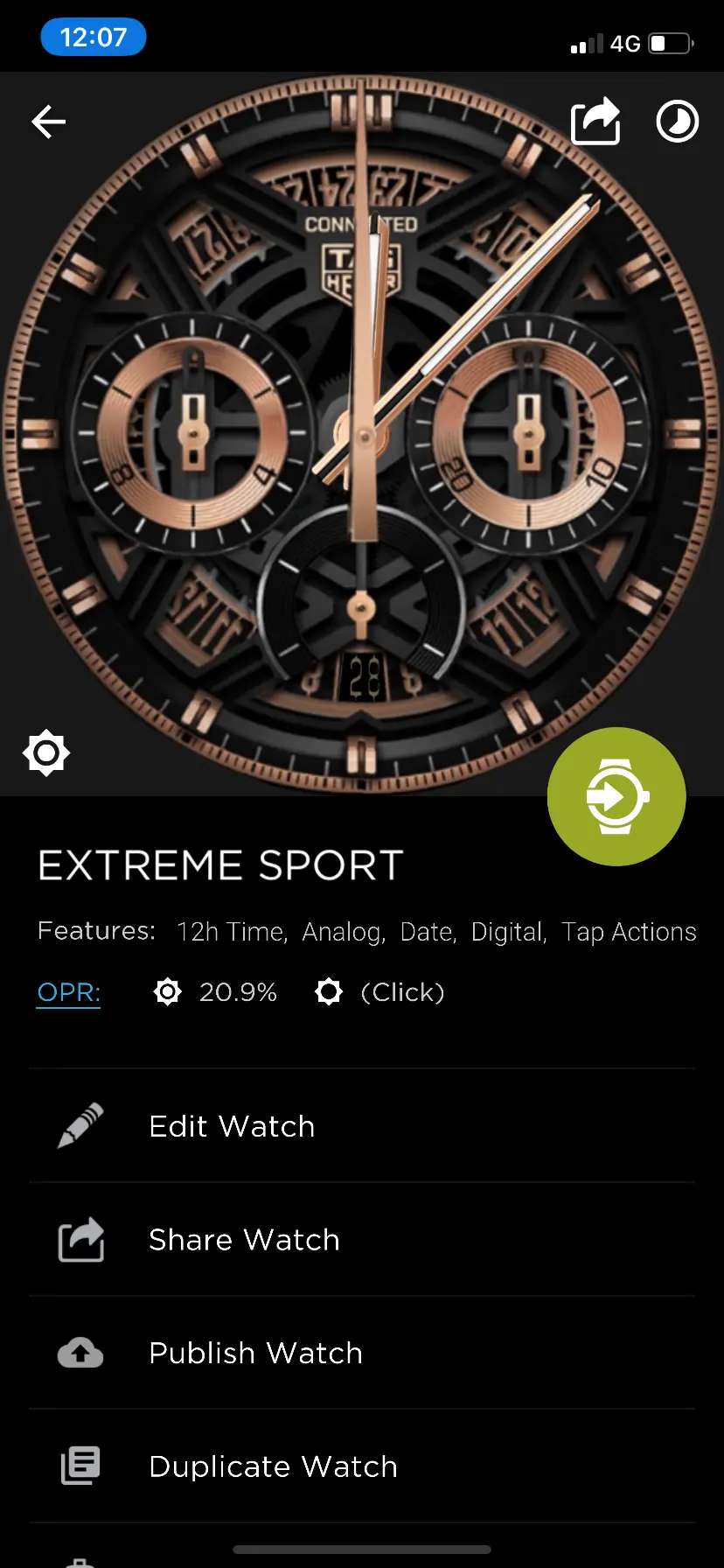This screenshot has width=724, height=1568.
Task: Duplicate this watch face
Action: (x=362, y=1466)
